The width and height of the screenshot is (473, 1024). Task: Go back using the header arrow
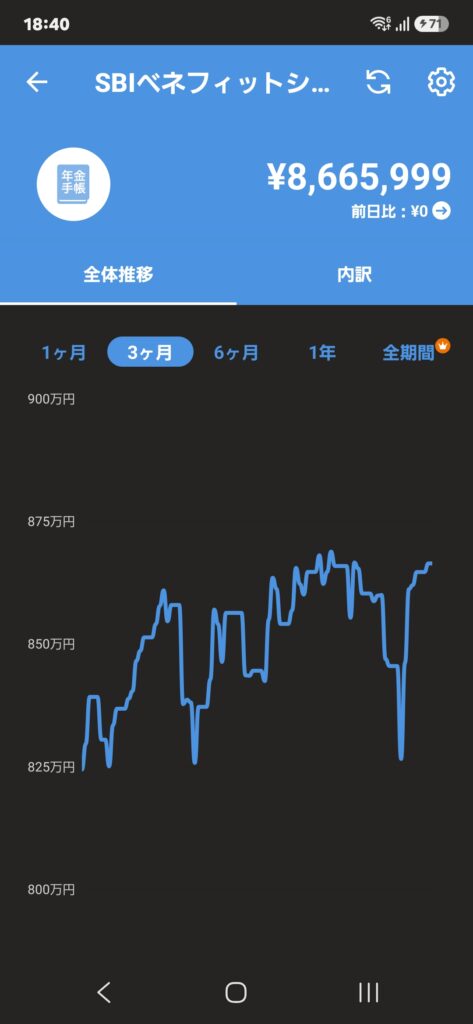(37, 82)
